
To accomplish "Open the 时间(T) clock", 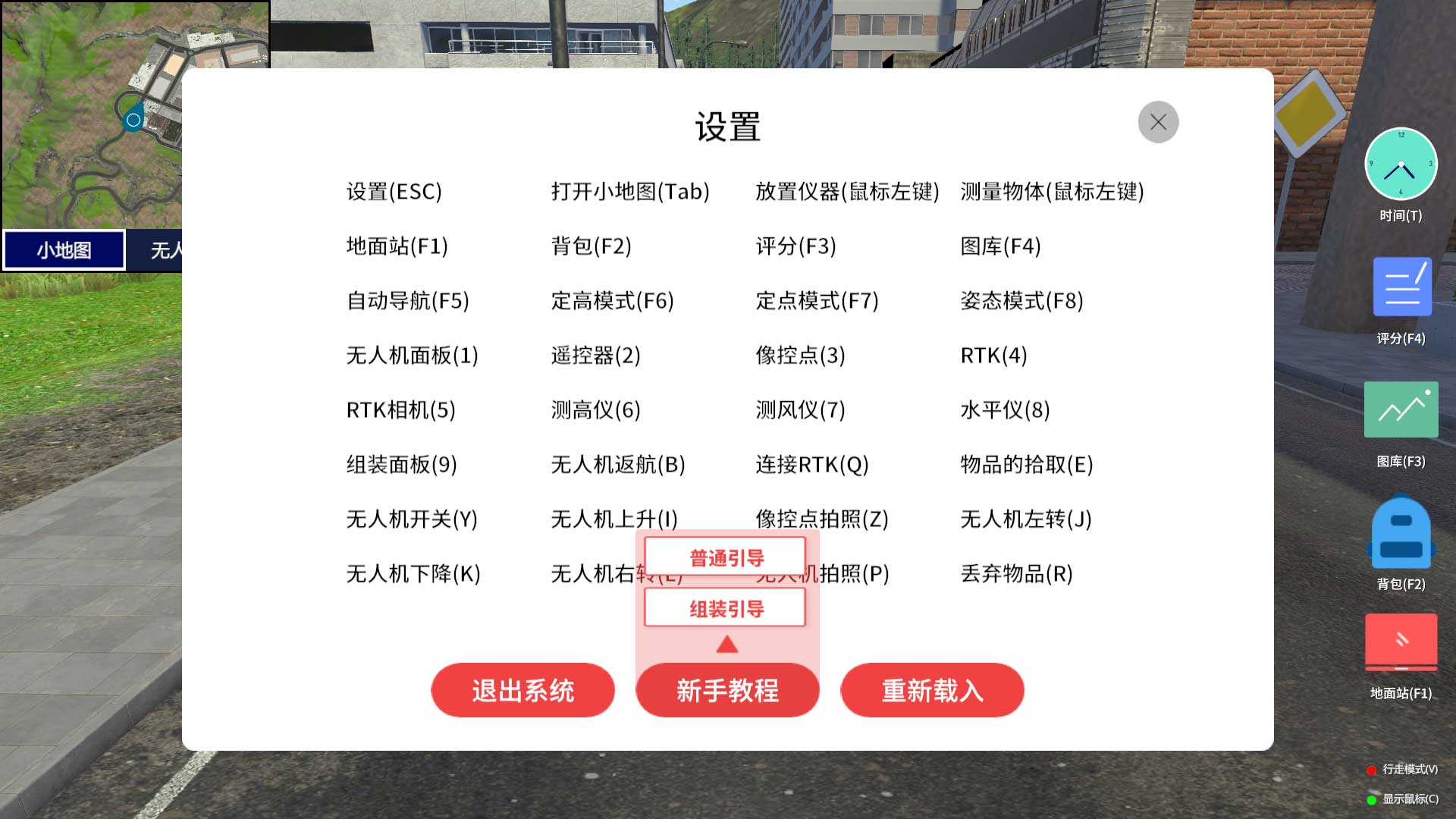I will coord(1401,165).
